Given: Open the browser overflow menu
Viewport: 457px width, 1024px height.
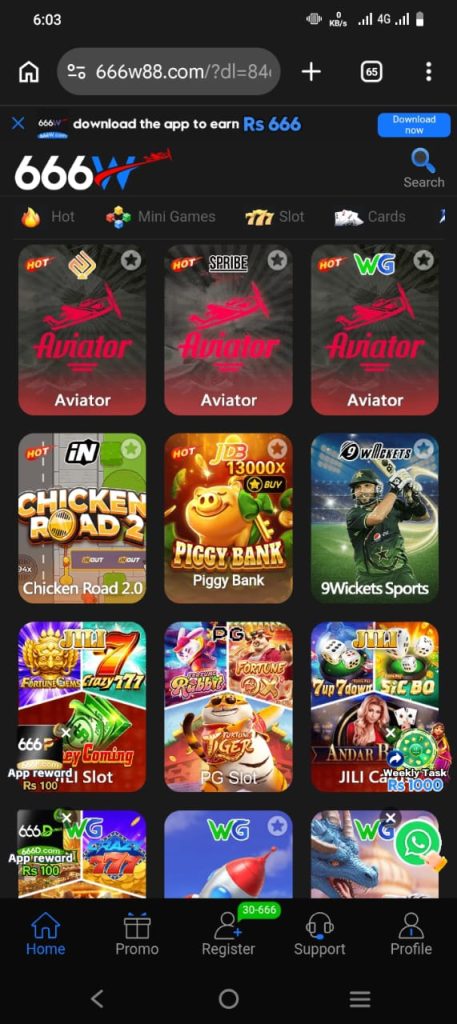Looking at the screenshot, I should click(428, 72).
